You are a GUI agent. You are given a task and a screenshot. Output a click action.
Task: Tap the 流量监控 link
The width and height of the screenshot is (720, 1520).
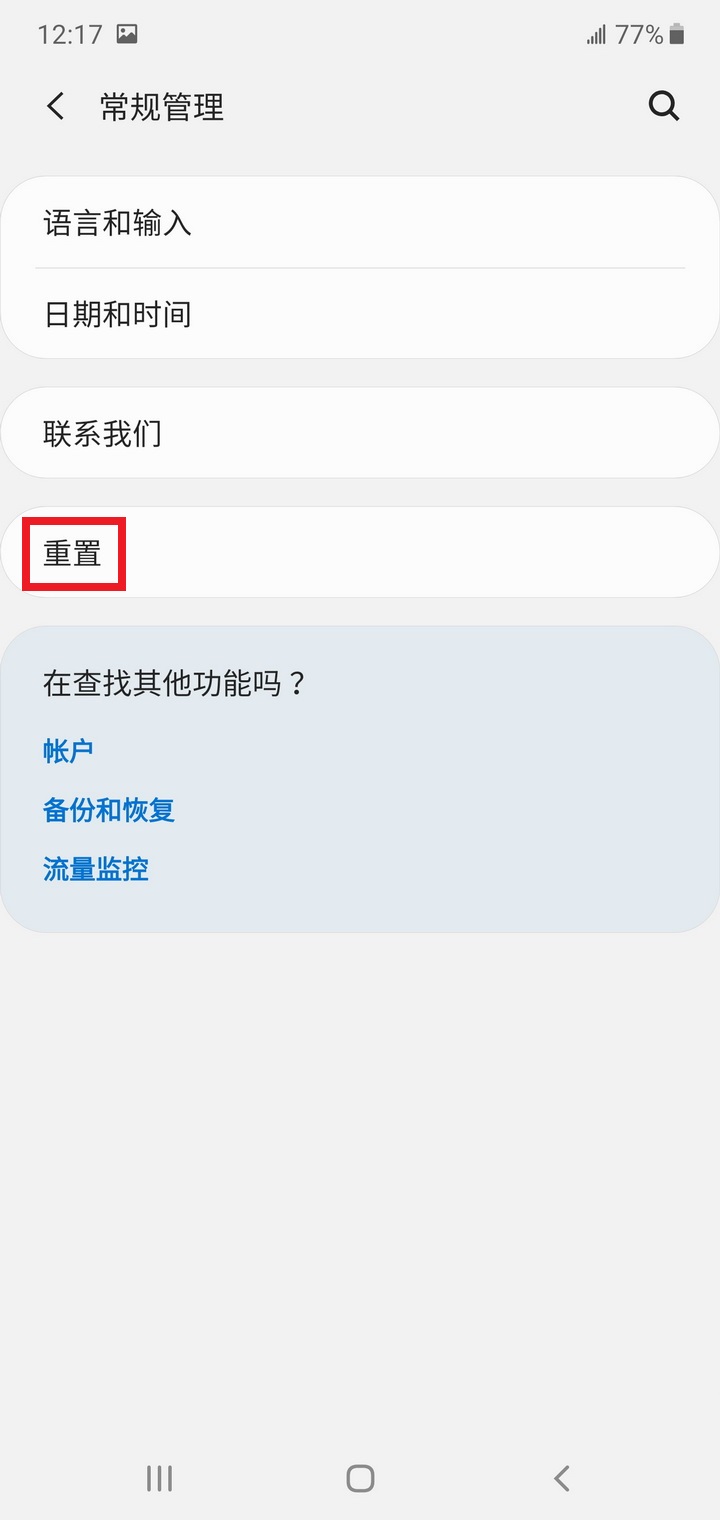[96, 869]
